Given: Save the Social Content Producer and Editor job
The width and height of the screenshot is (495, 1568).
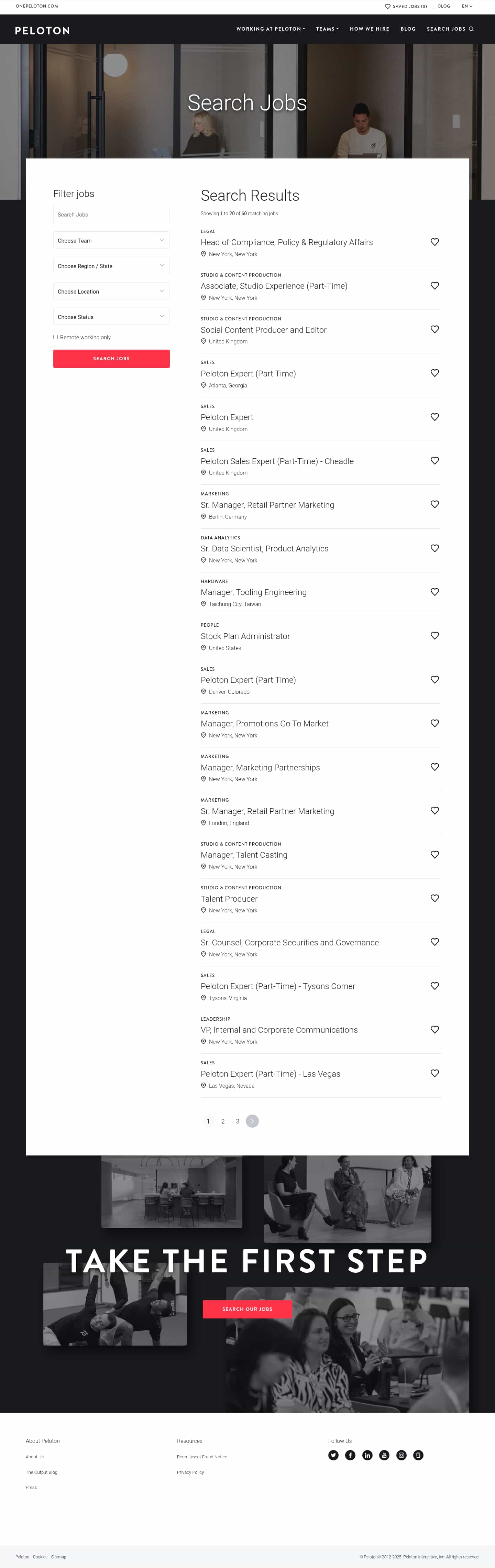Looking at the screenshot, I should pyautogui.click(x=435, y=329).
